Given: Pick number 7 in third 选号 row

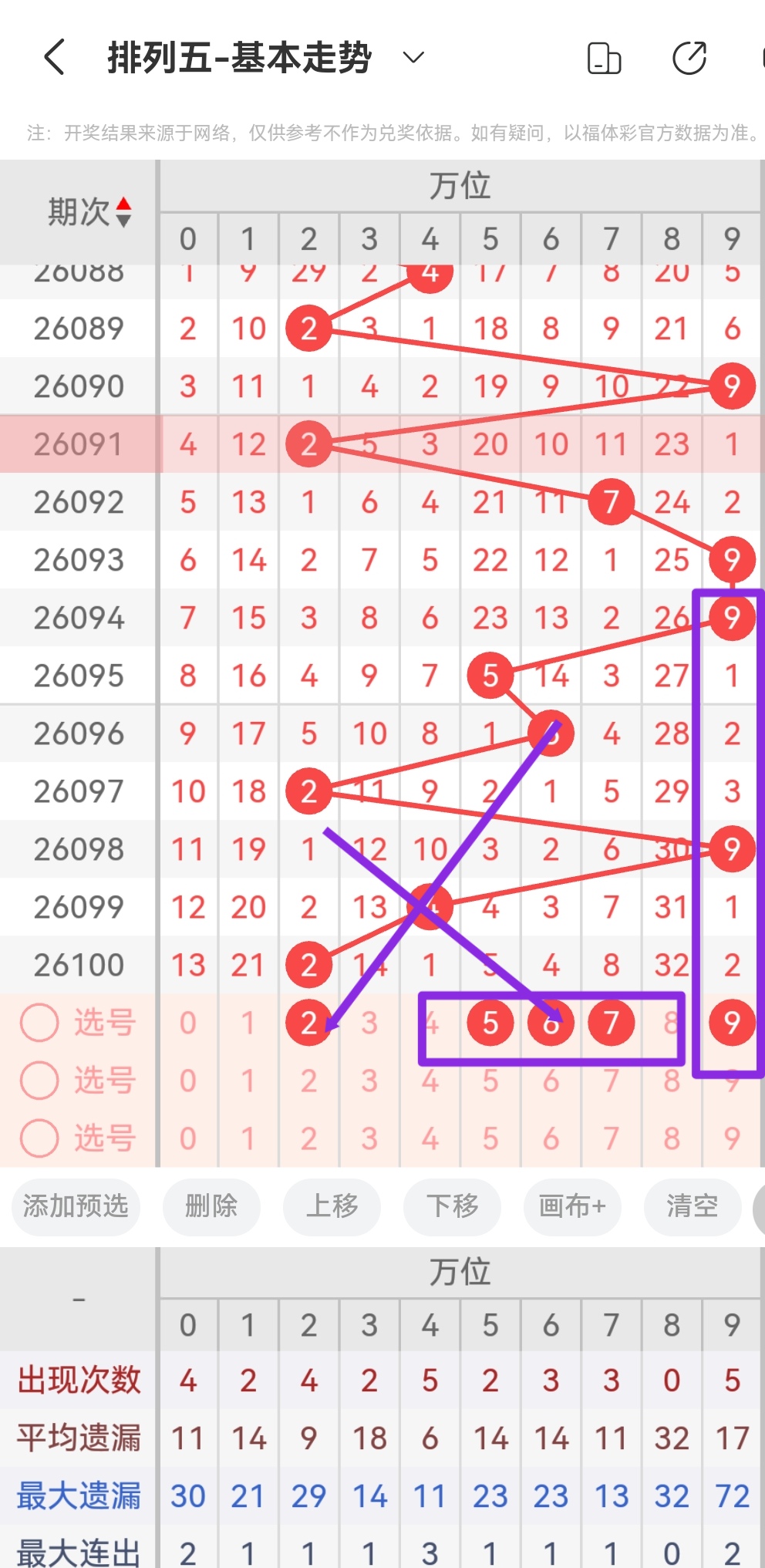Looking at the screenshot, I should [x=611, y=1138].
